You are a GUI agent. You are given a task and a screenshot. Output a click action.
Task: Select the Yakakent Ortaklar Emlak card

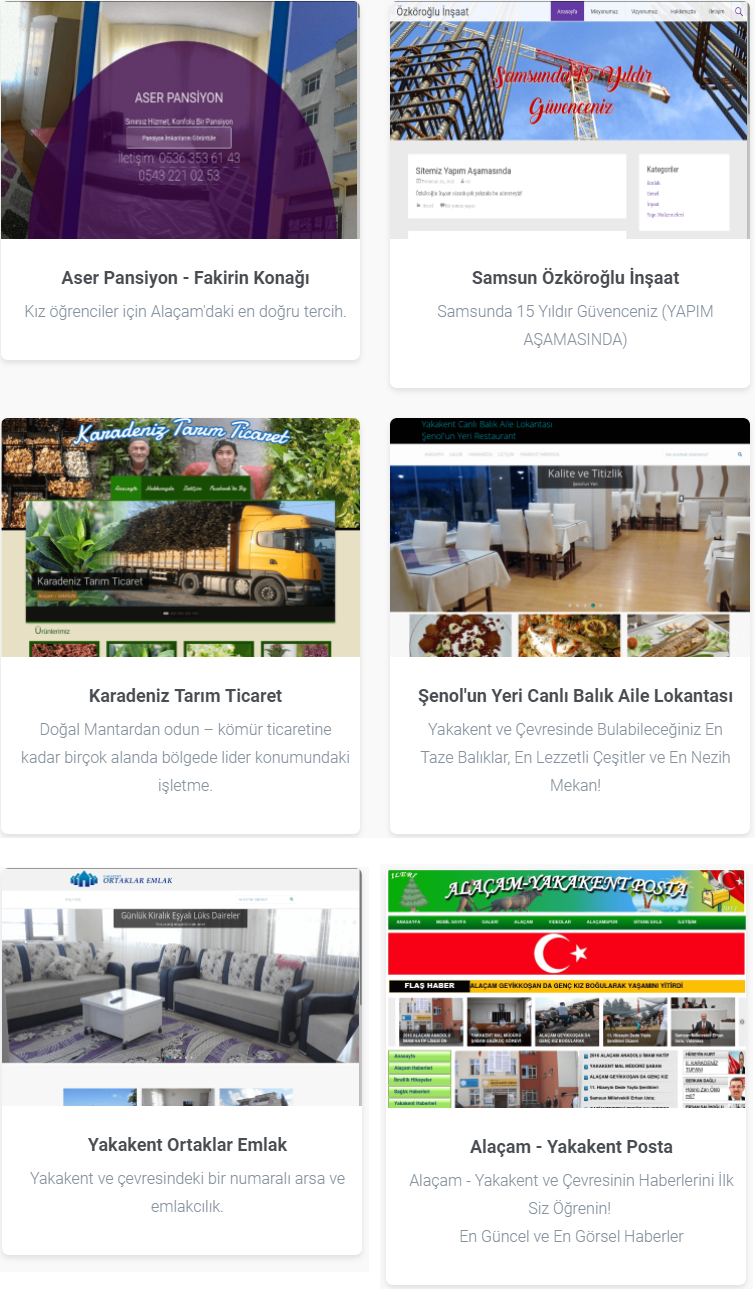(x=187, y=1145)
